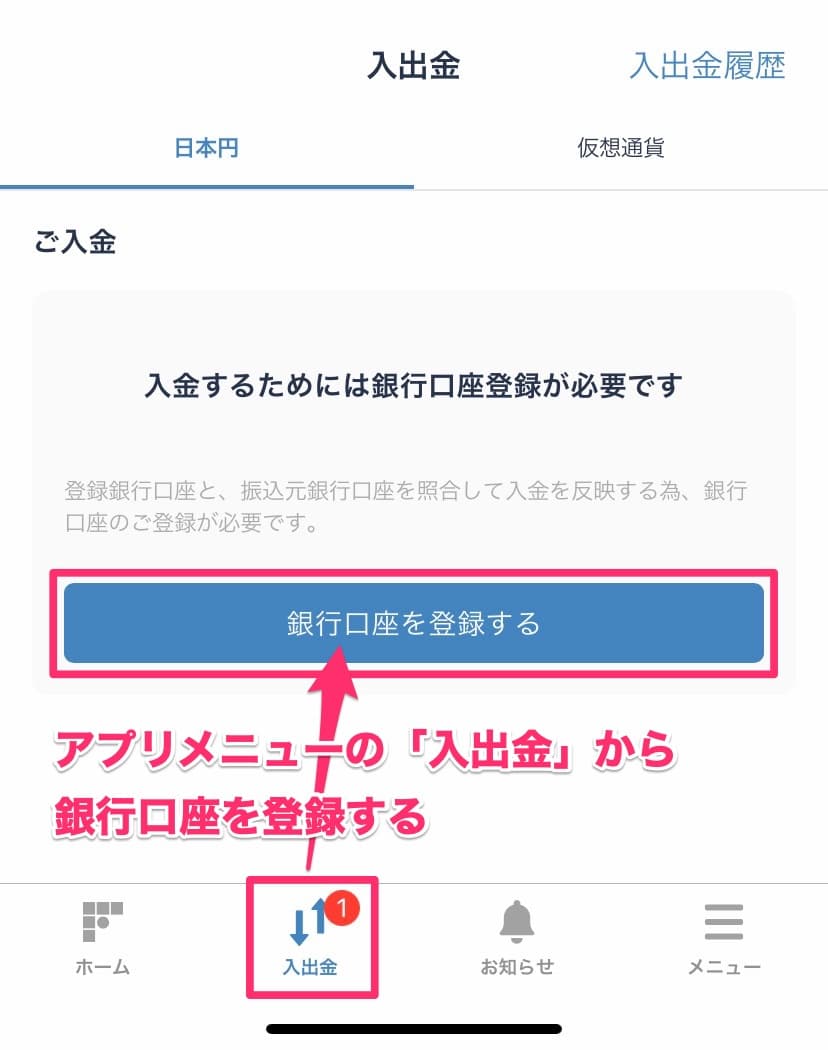
Task: Tap 銀行口座を登録する button
Action: pos(414,624)
